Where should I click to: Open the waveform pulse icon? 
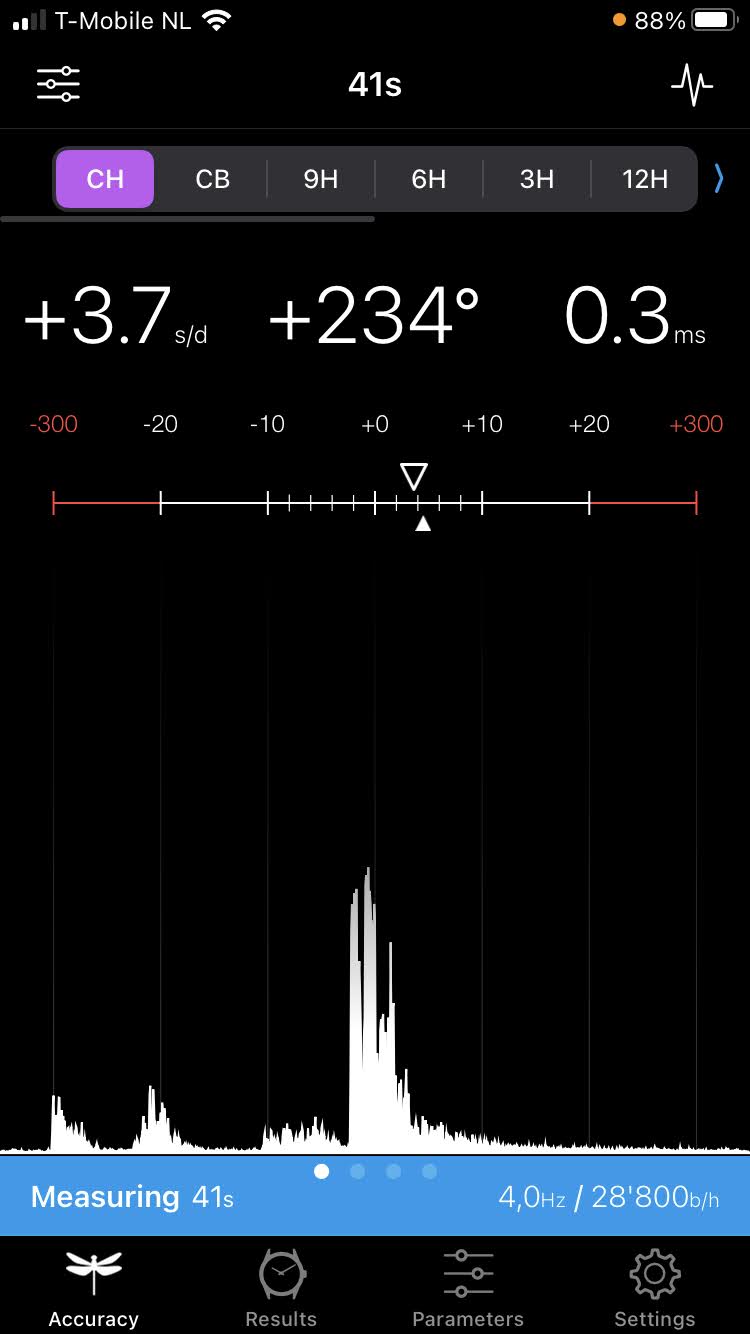point(692,85)
